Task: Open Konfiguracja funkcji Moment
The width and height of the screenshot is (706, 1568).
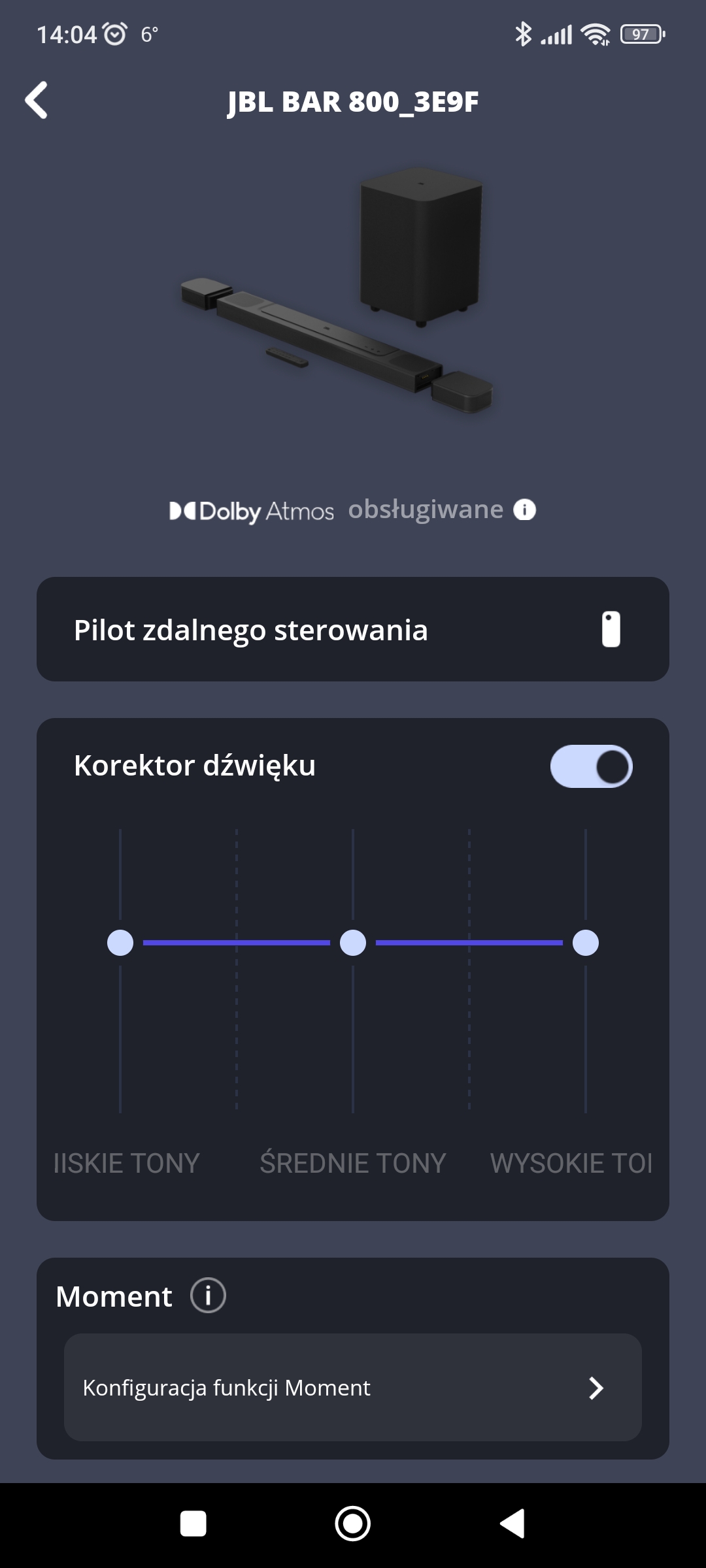Action: [353, 1388]
